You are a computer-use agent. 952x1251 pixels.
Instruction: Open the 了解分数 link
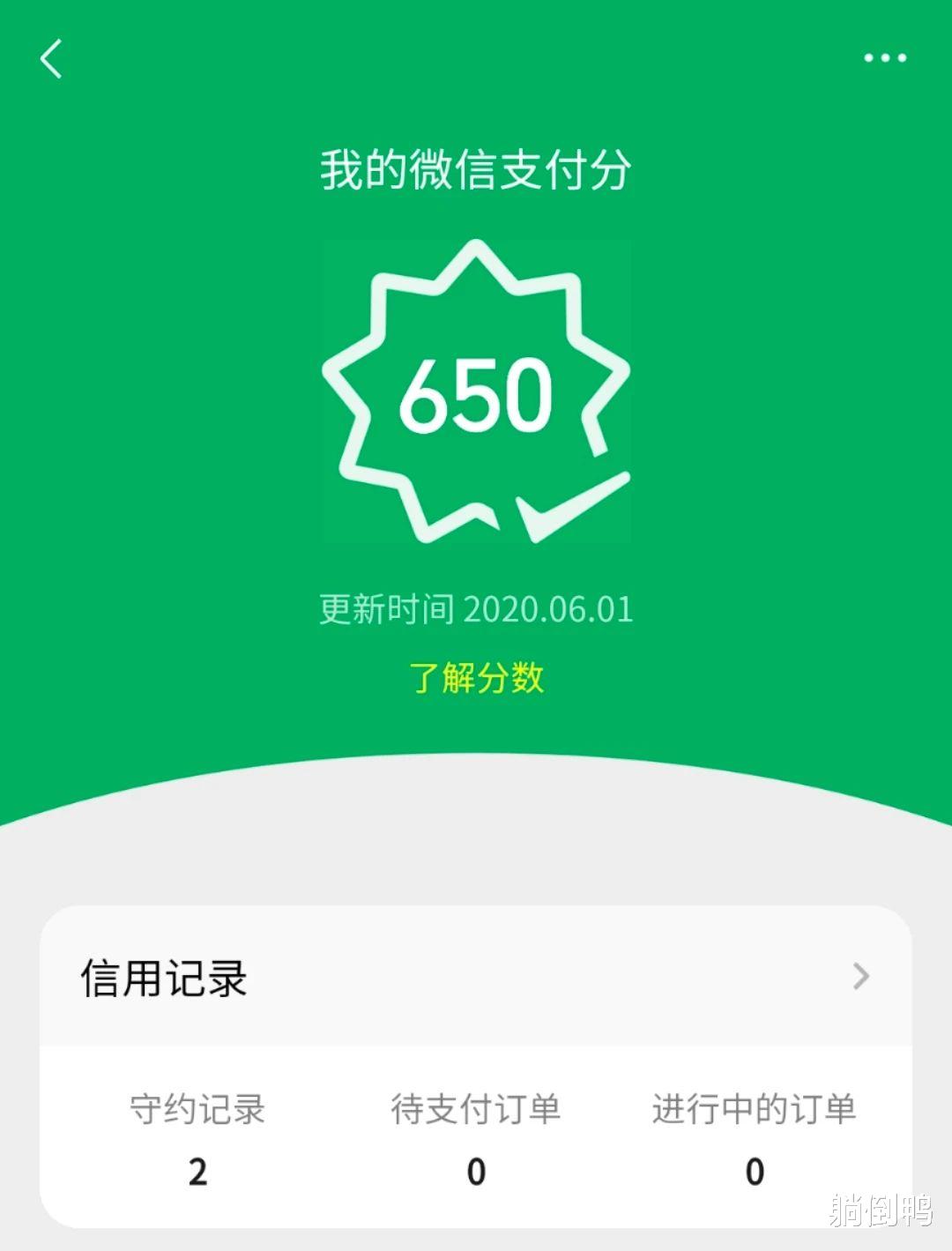(x=476, y=678)
